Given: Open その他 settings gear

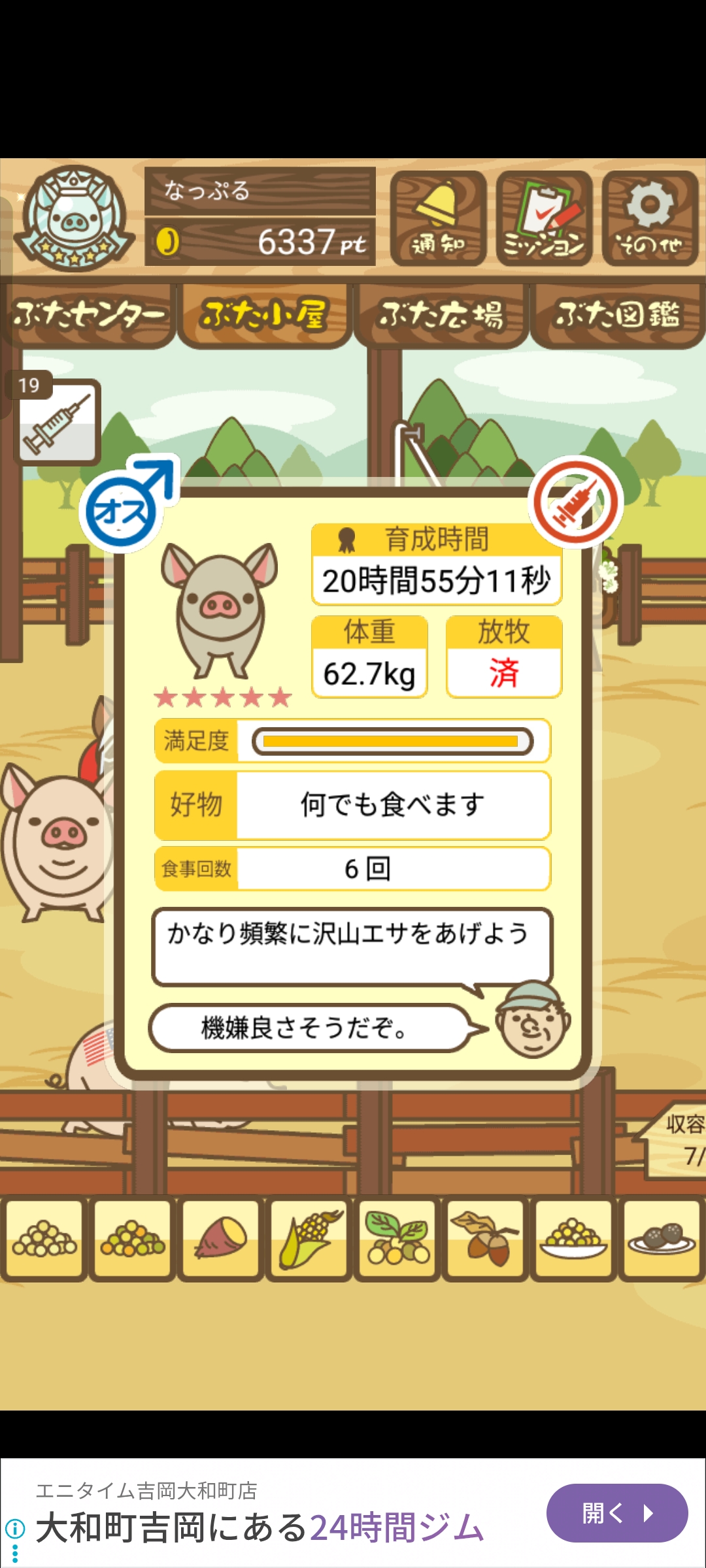Looking at the screenshot, I should point(650,218).
